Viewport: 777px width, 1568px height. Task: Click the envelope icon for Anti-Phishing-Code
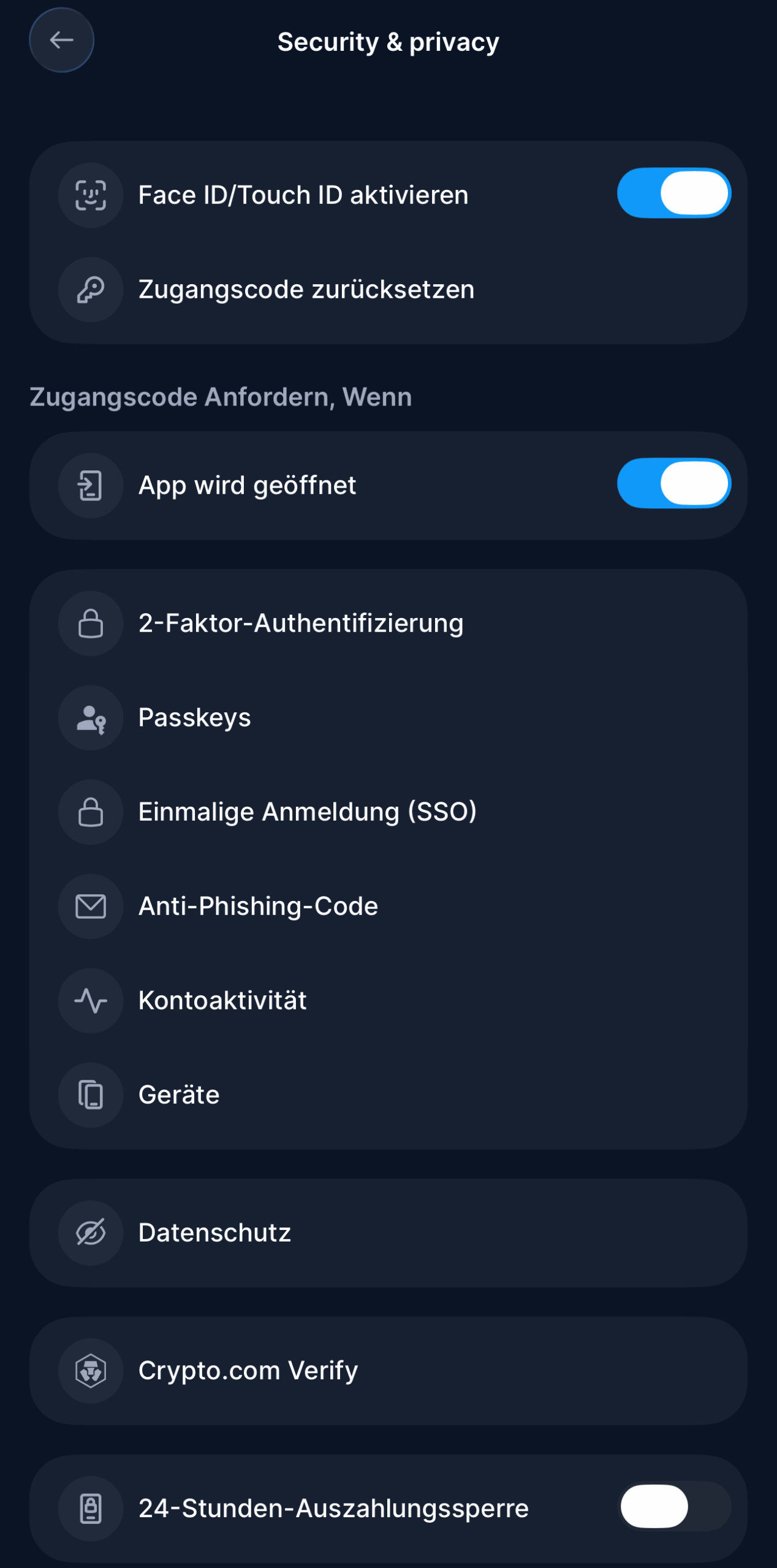(x=90, y=906)
